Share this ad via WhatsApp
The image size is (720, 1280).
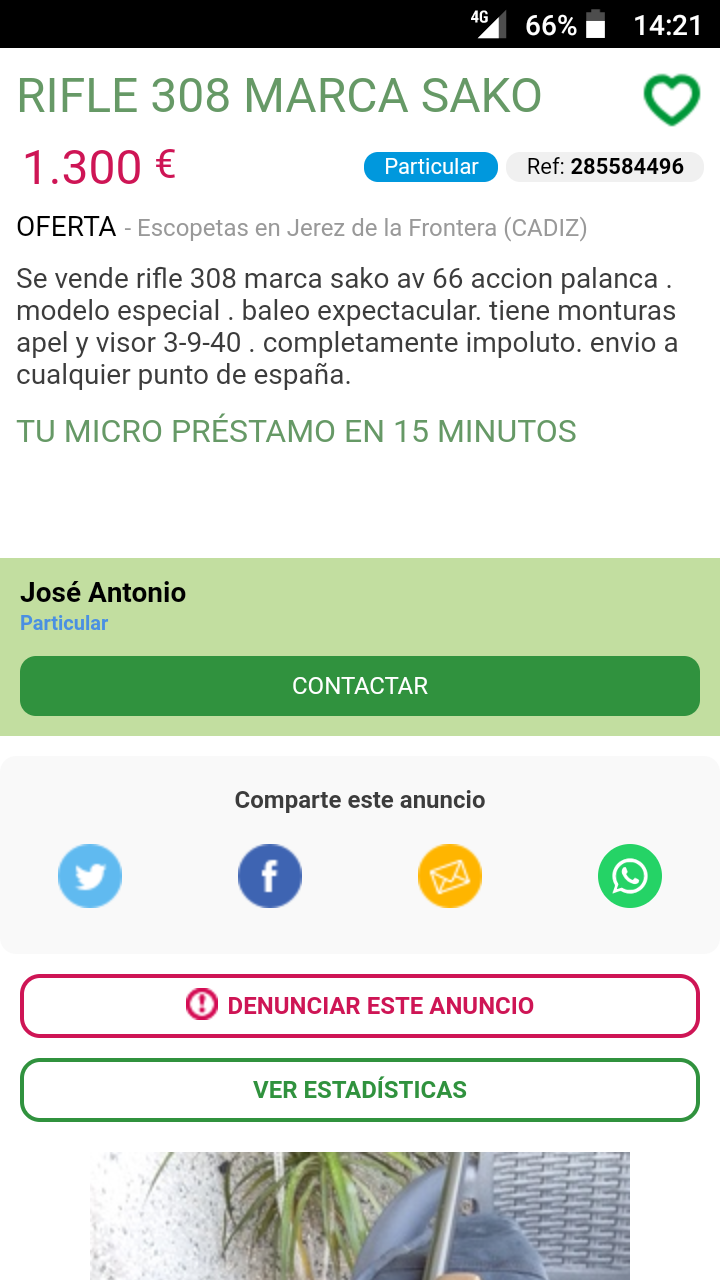pyautogui.click(x=630, y=876)
